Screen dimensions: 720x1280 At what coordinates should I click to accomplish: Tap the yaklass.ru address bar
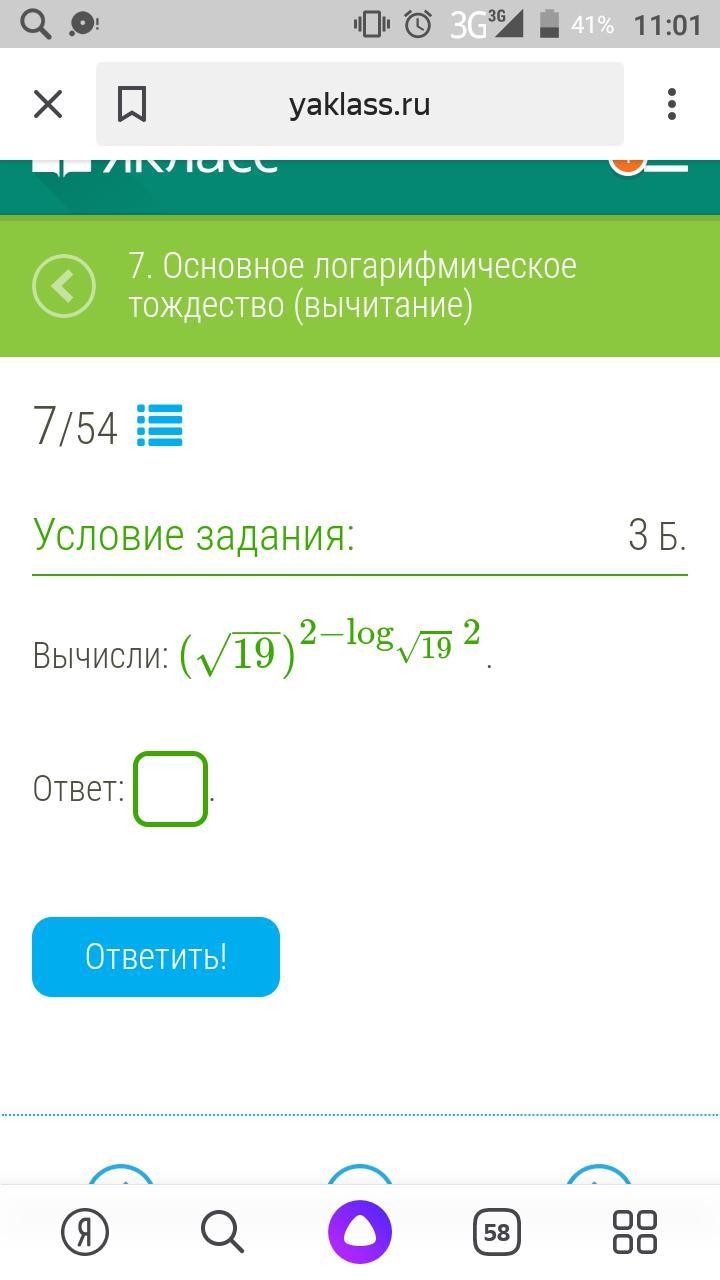pyautogui.click(x=360, y=104)
